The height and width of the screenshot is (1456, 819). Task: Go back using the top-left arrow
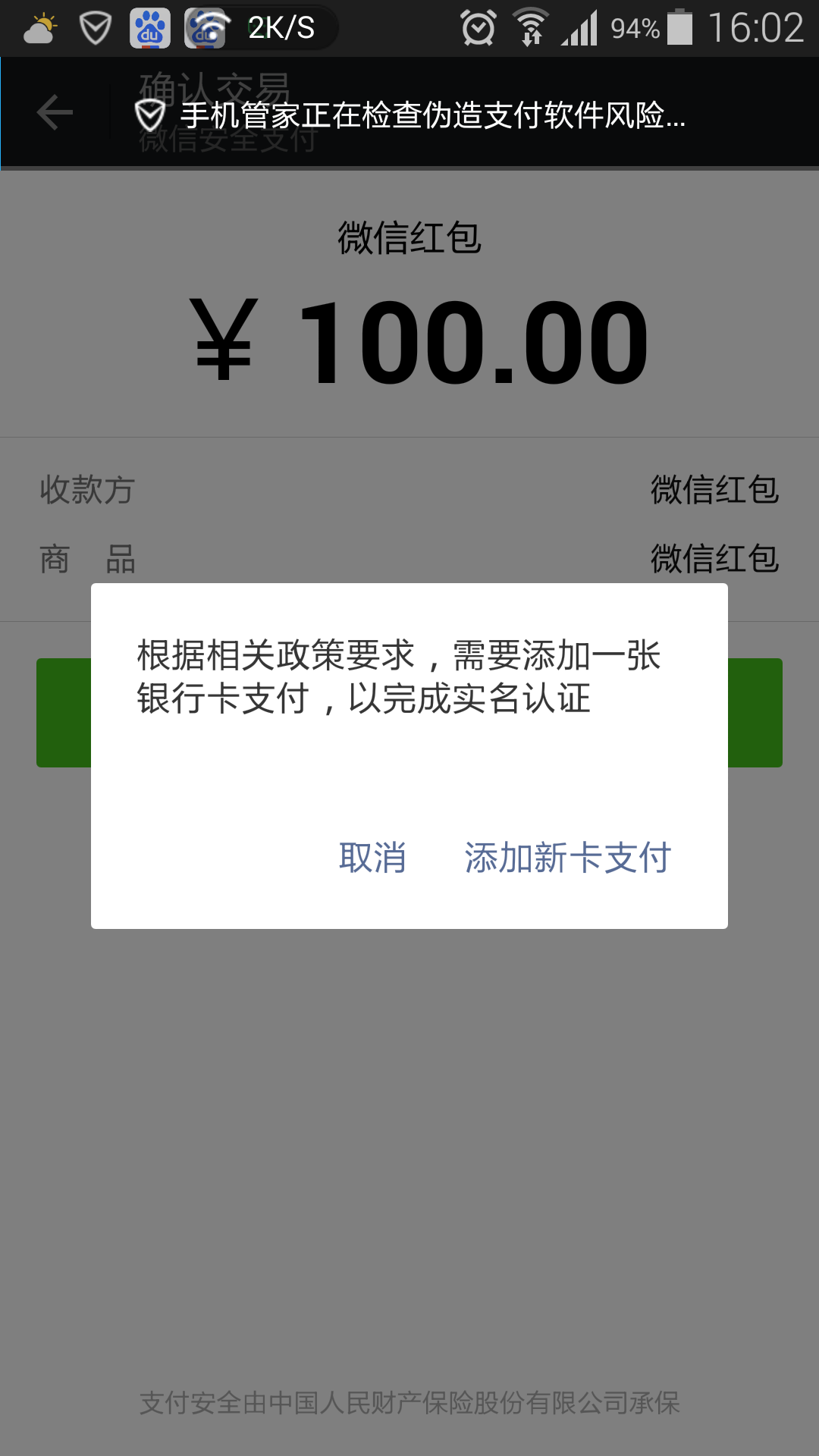point(55,113)
